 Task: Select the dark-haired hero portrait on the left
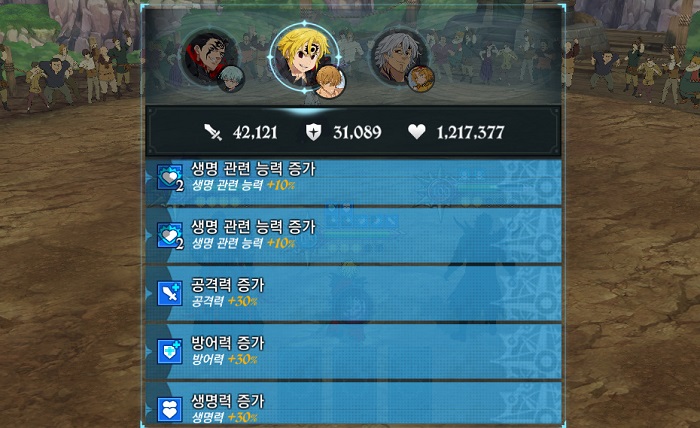click(209, 59)
